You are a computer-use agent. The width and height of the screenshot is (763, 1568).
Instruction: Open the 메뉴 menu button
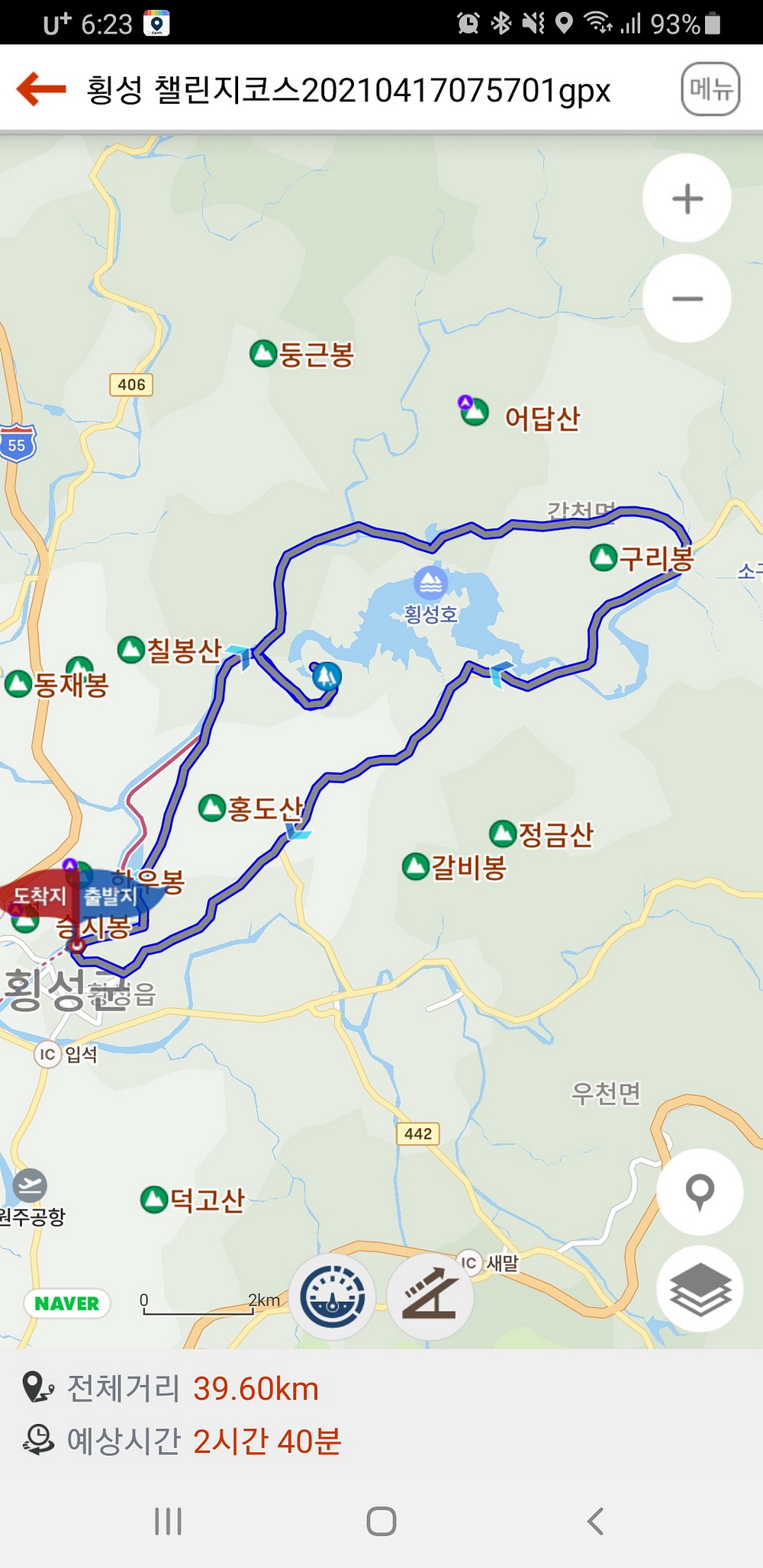click(710, 89)
